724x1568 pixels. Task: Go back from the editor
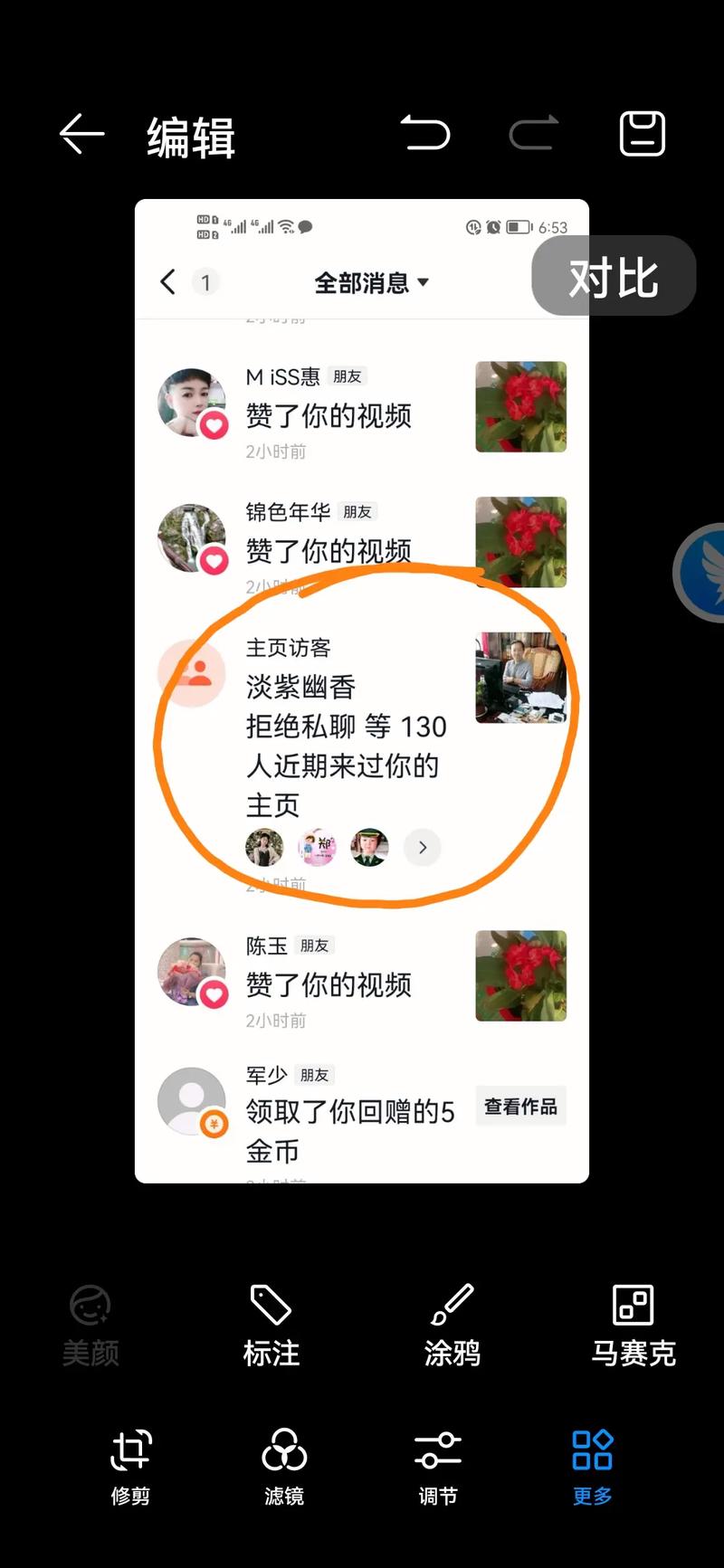(82, 136)
